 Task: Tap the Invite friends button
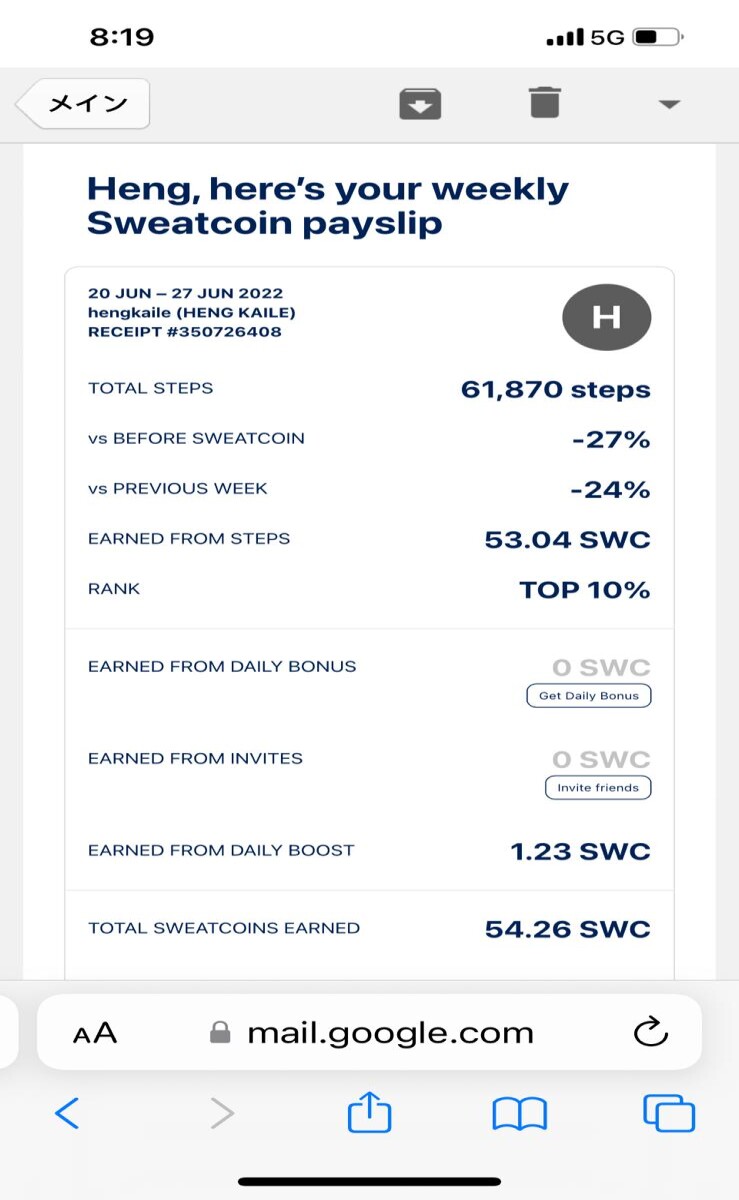[598, 788]
